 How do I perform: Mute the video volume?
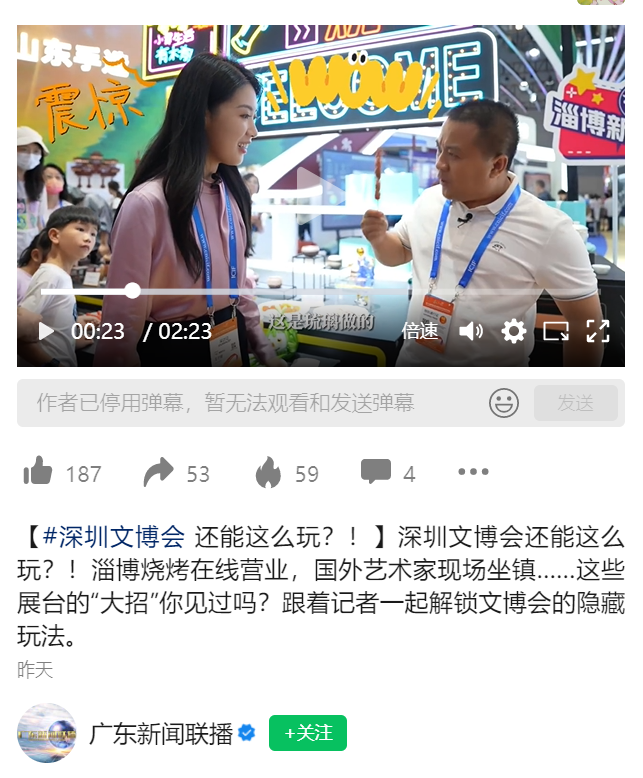click(x=471, y=331)
